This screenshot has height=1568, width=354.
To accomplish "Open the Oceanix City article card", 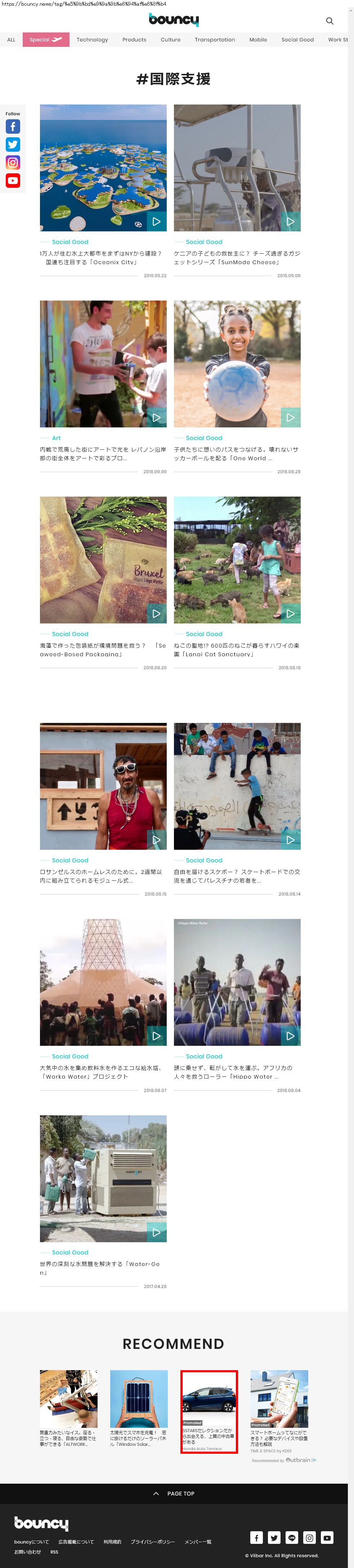I will pos(103,168).
